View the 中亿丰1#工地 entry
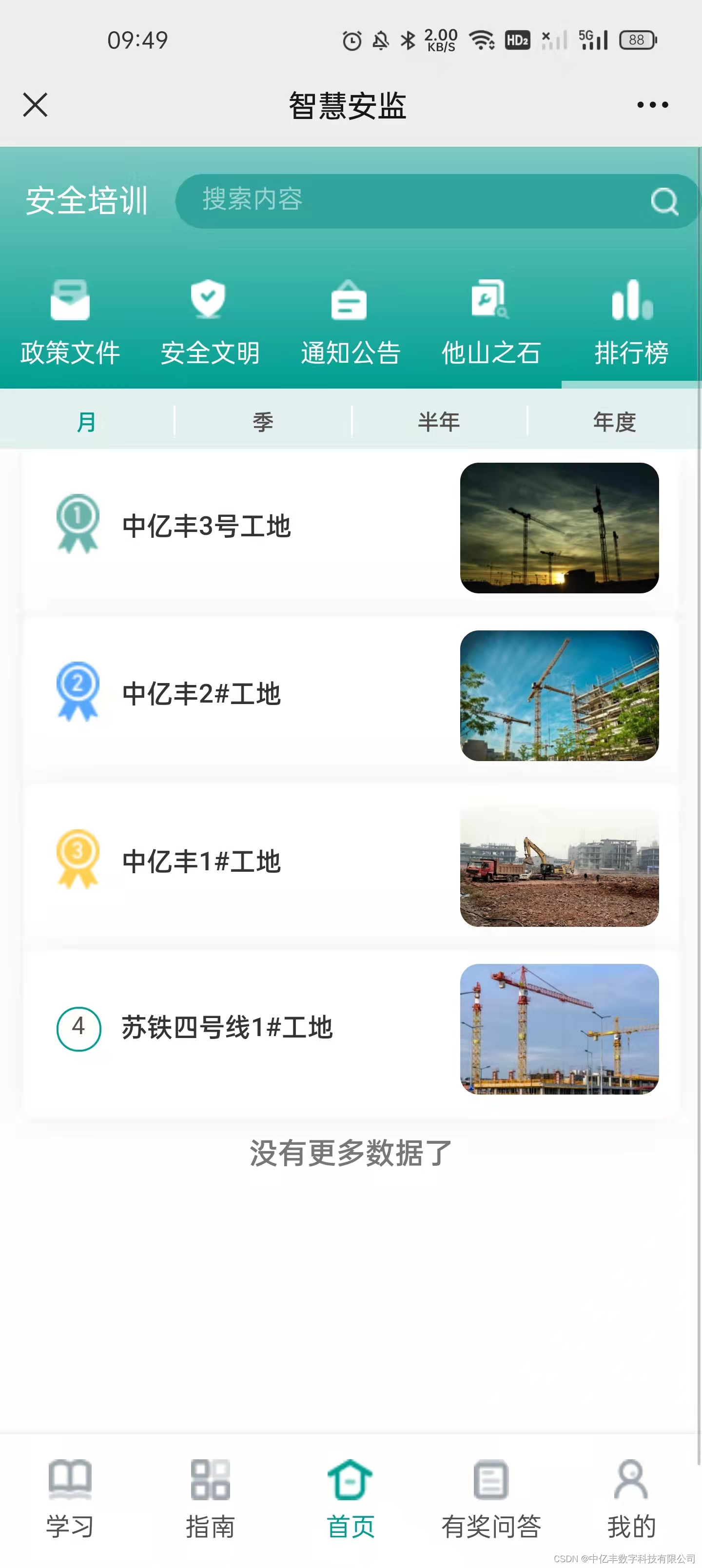Viewport: 702px width, 1568px height. tap(350, 862)
